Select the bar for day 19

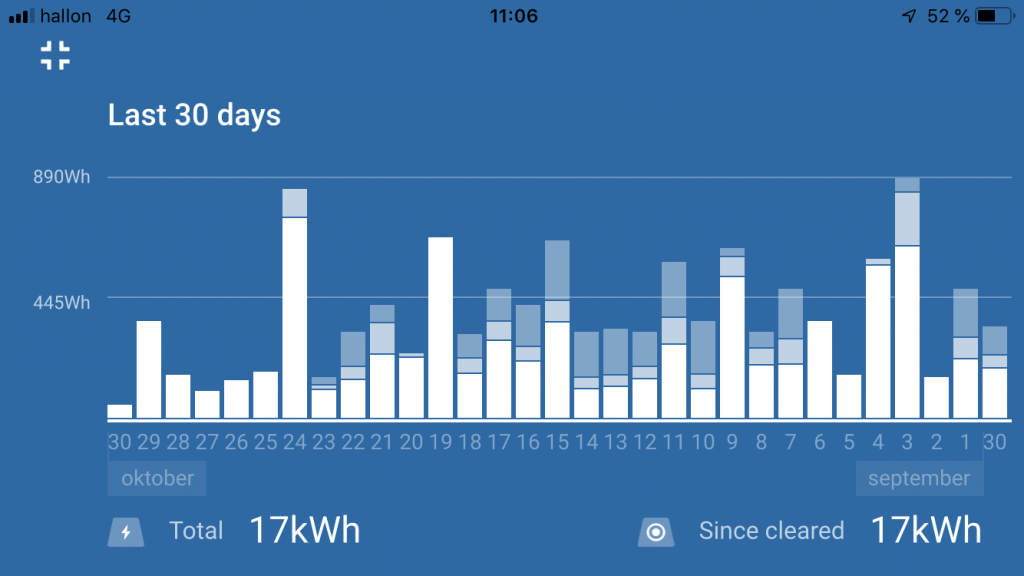(440, 328)
